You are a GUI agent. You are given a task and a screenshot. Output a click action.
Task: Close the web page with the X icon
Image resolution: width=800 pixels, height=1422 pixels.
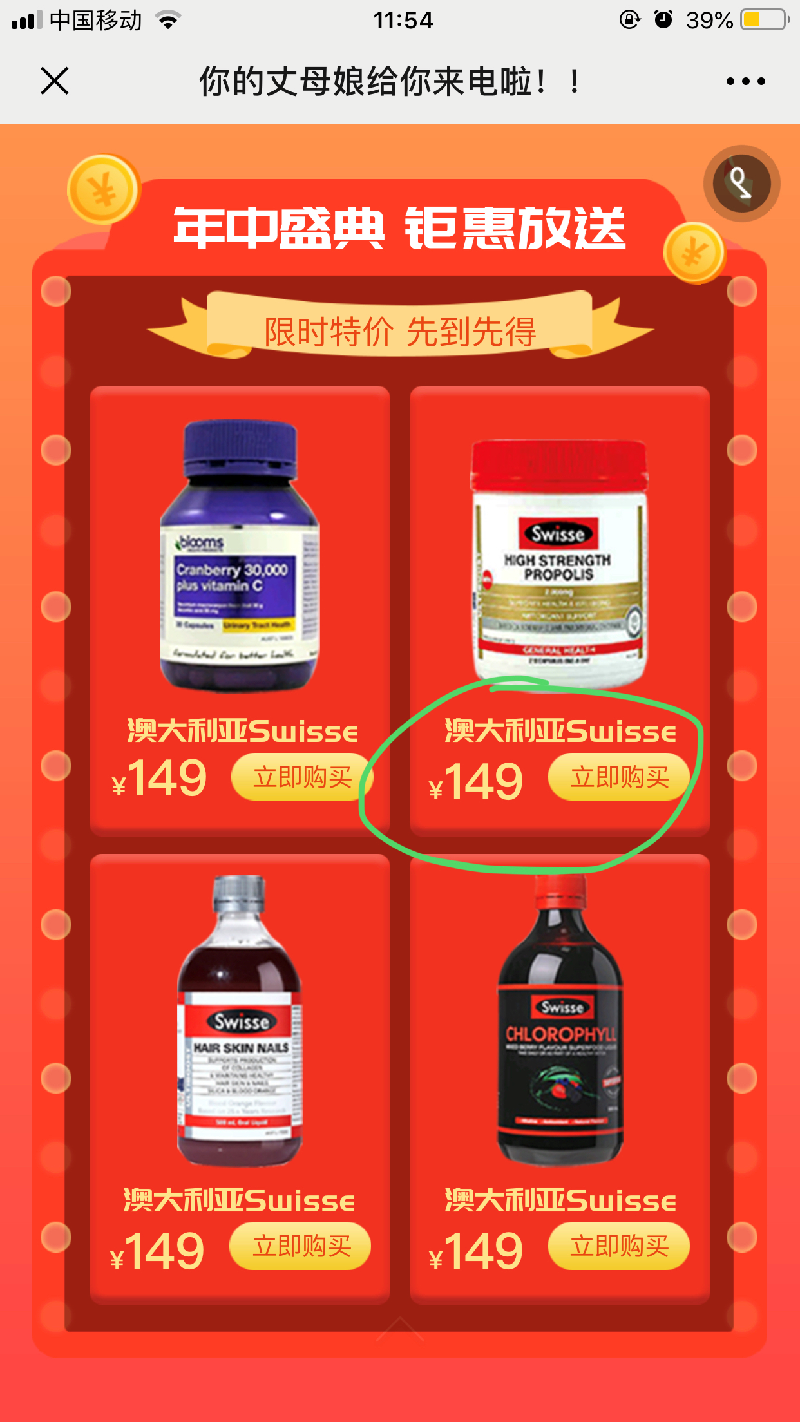click(x=55, y=81)
